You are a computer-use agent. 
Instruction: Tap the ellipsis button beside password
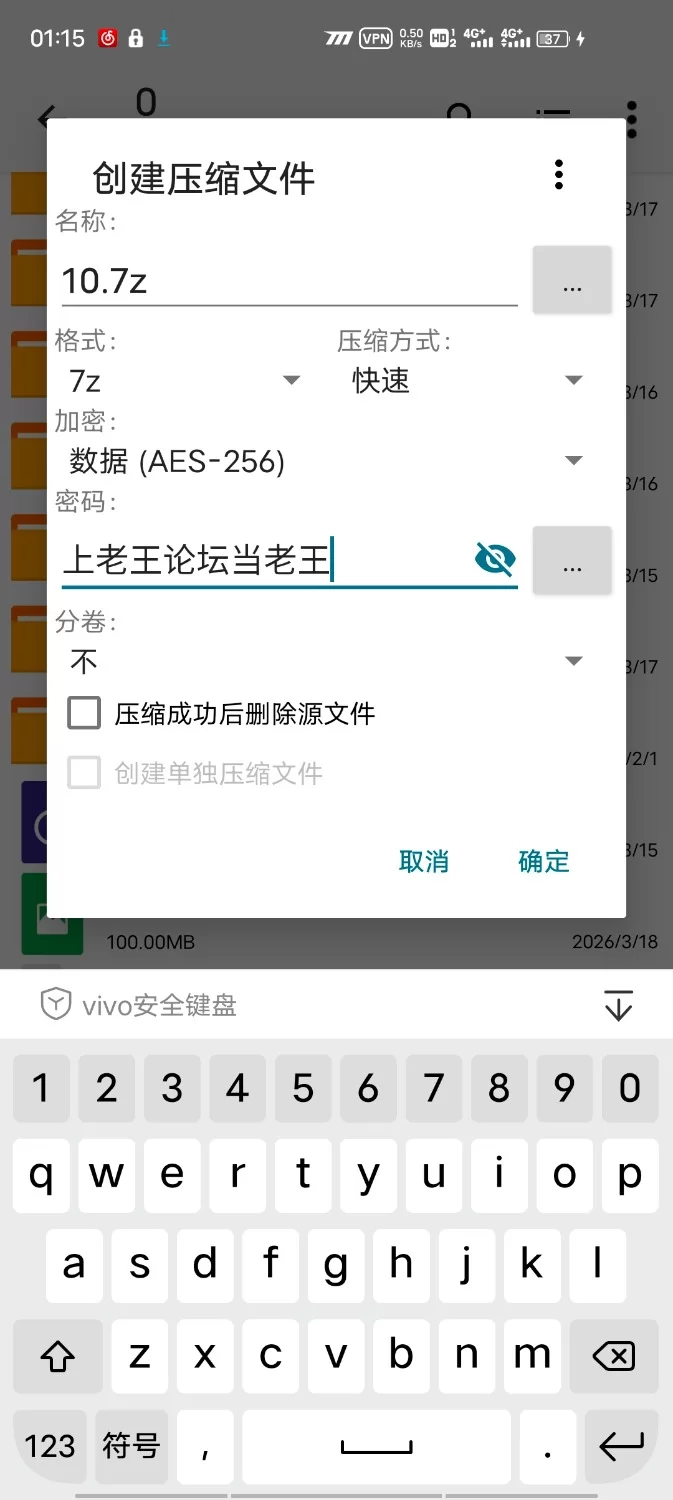pyautogui.click(x=572, y=561)
